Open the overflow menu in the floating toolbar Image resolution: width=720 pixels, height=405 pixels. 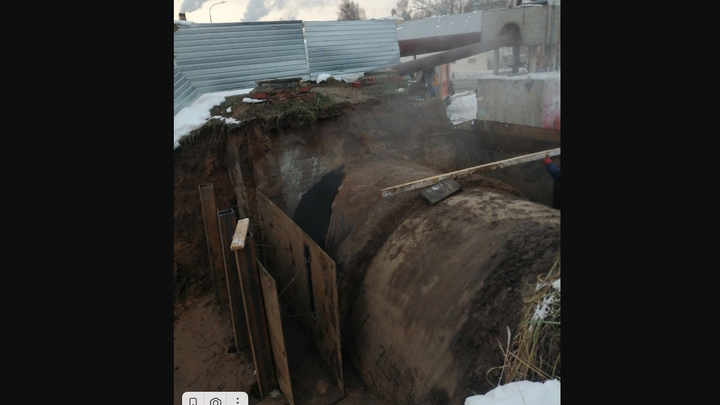tap(237, 401)
